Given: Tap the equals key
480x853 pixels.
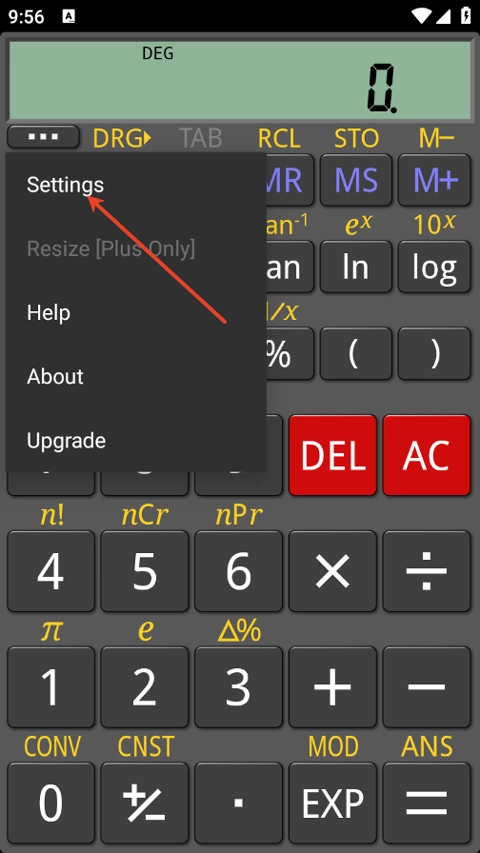Looking at the screenshot, I should pyautogui.click(x=427, y=803).
